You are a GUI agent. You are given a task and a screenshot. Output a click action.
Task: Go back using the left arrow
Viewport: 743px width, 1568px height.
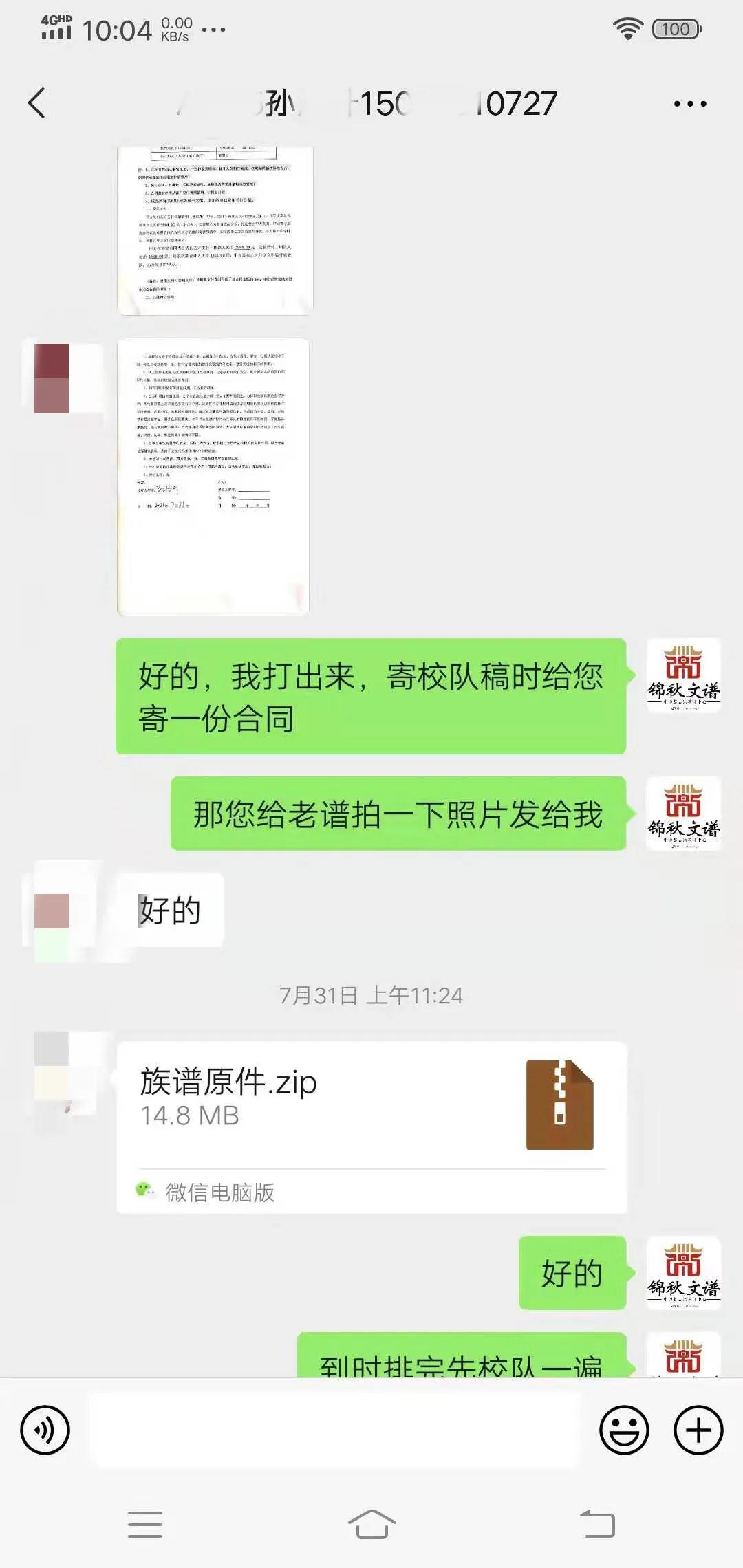pyautogui.click(x=36, y=103)
